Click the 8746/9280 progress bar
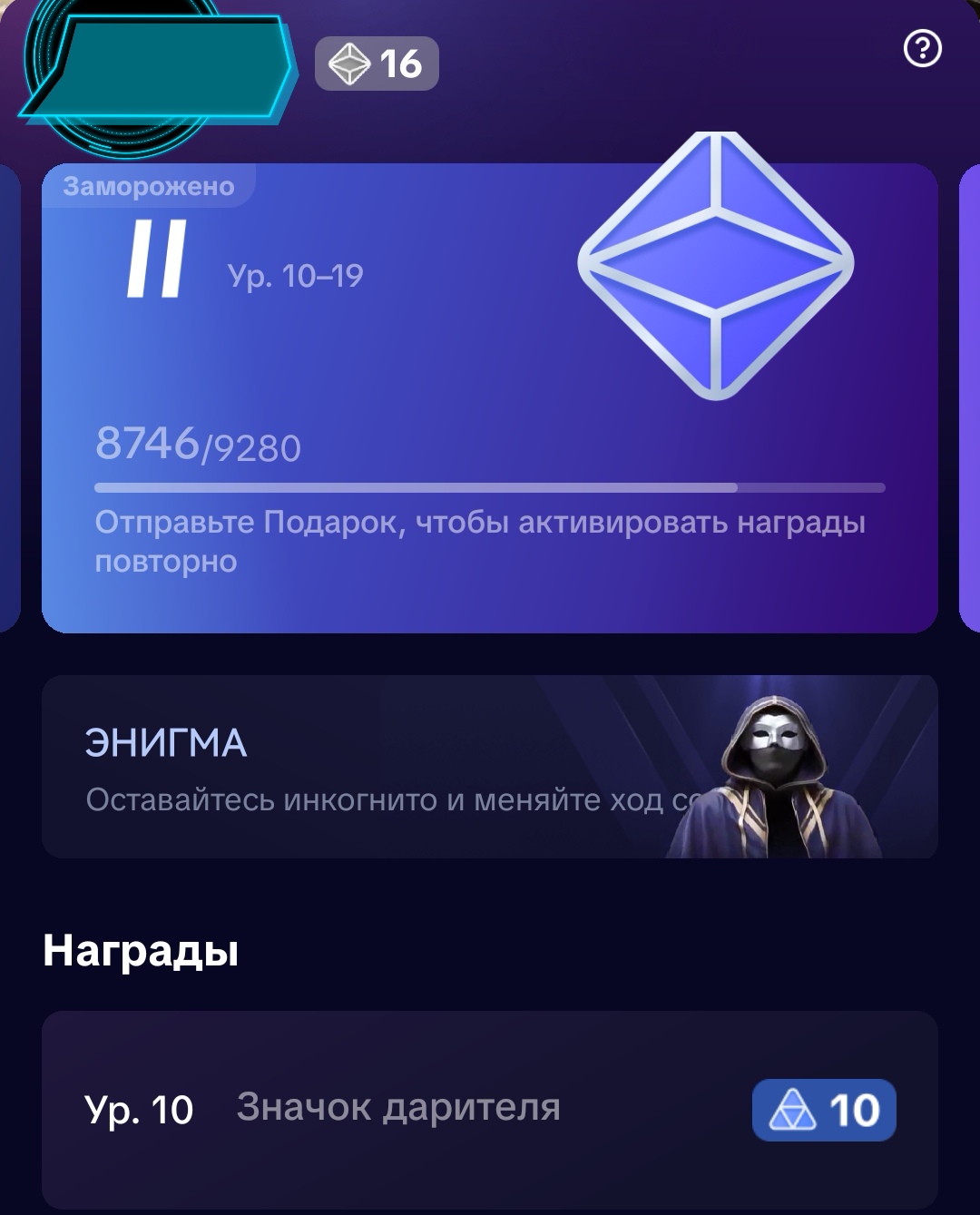 [490, 486]
